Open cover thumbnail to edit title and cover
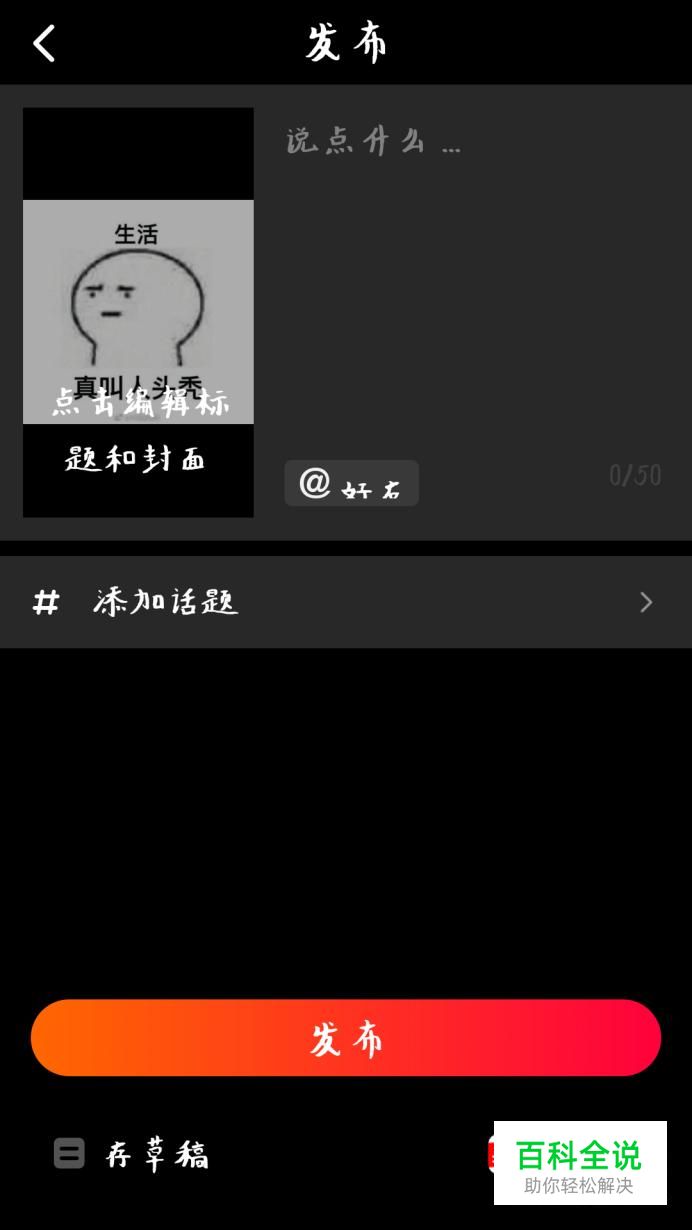 click(138, 312)
